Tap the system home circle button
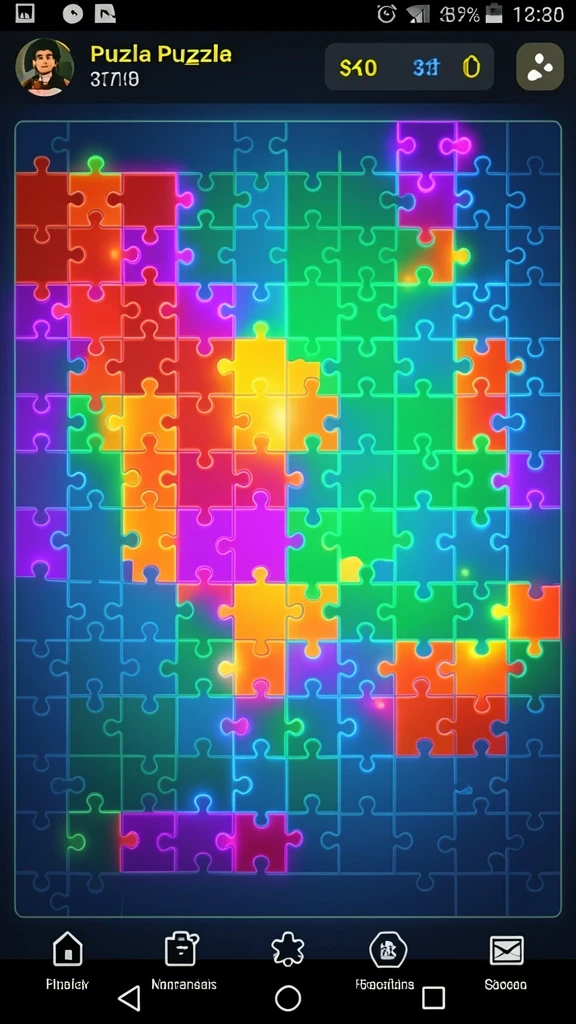This screenshot has height=1024, width=576. (x=288, y=998)
